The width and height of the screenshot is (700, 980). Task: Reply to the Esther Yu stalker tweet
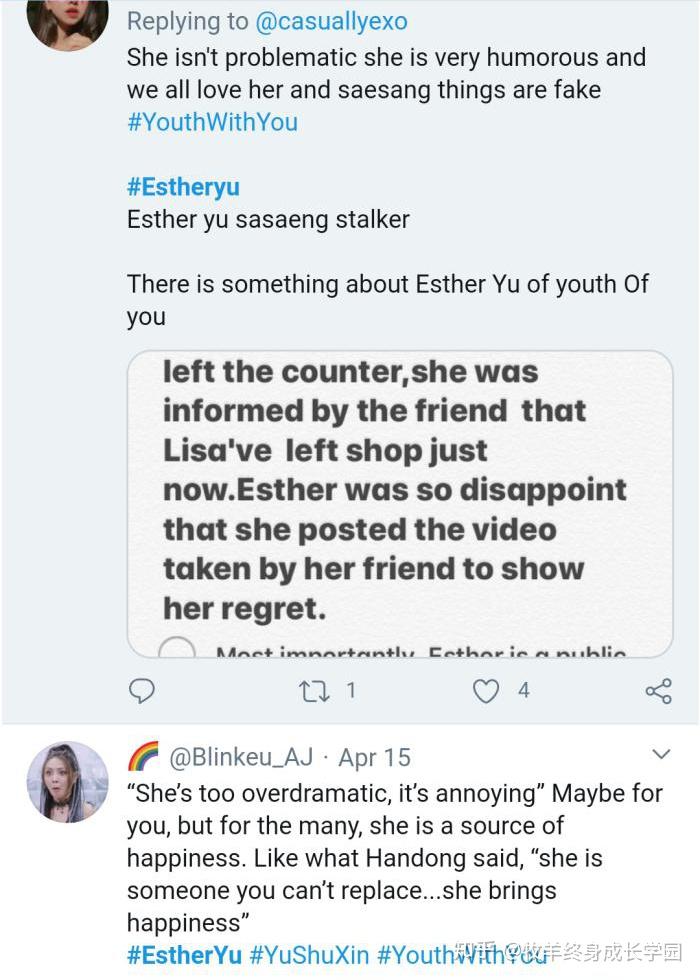(143, 690)
